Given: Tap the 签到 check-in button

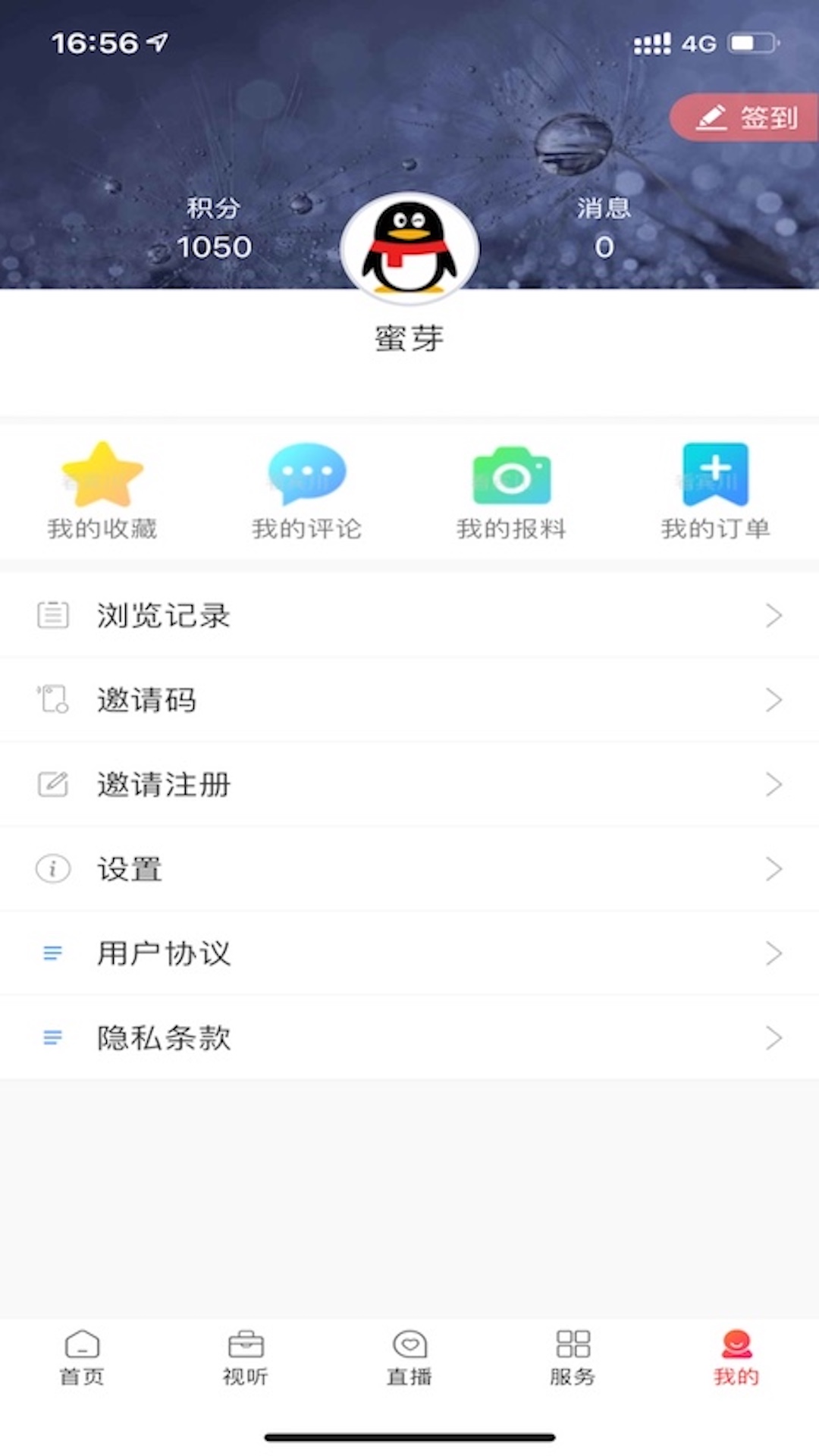Looking at the screenshot, I should point(747,117).
